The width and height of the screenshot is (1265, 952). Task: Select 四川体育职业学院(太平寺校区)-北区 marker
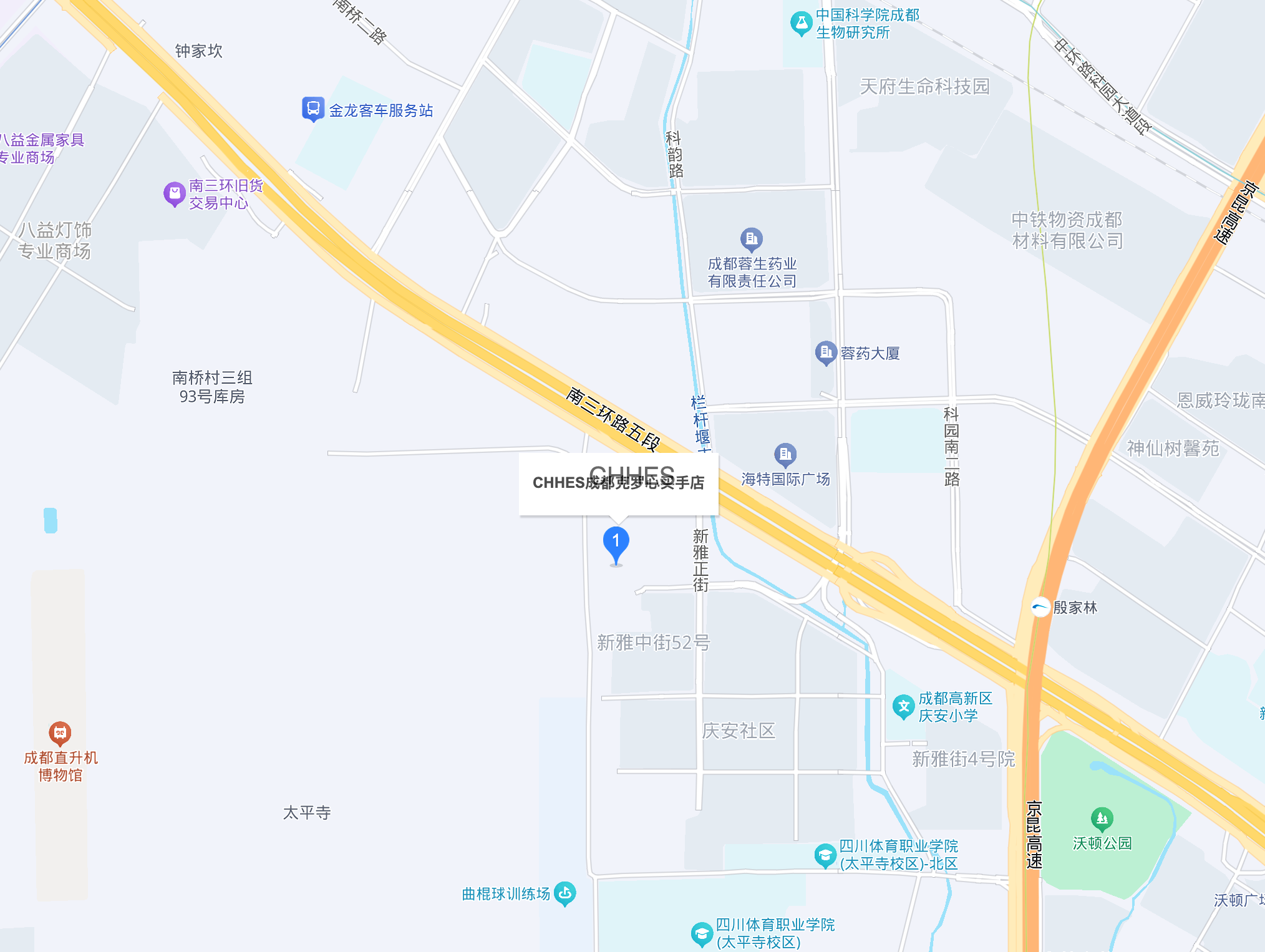pyautogui.click(x=825, y=855)
